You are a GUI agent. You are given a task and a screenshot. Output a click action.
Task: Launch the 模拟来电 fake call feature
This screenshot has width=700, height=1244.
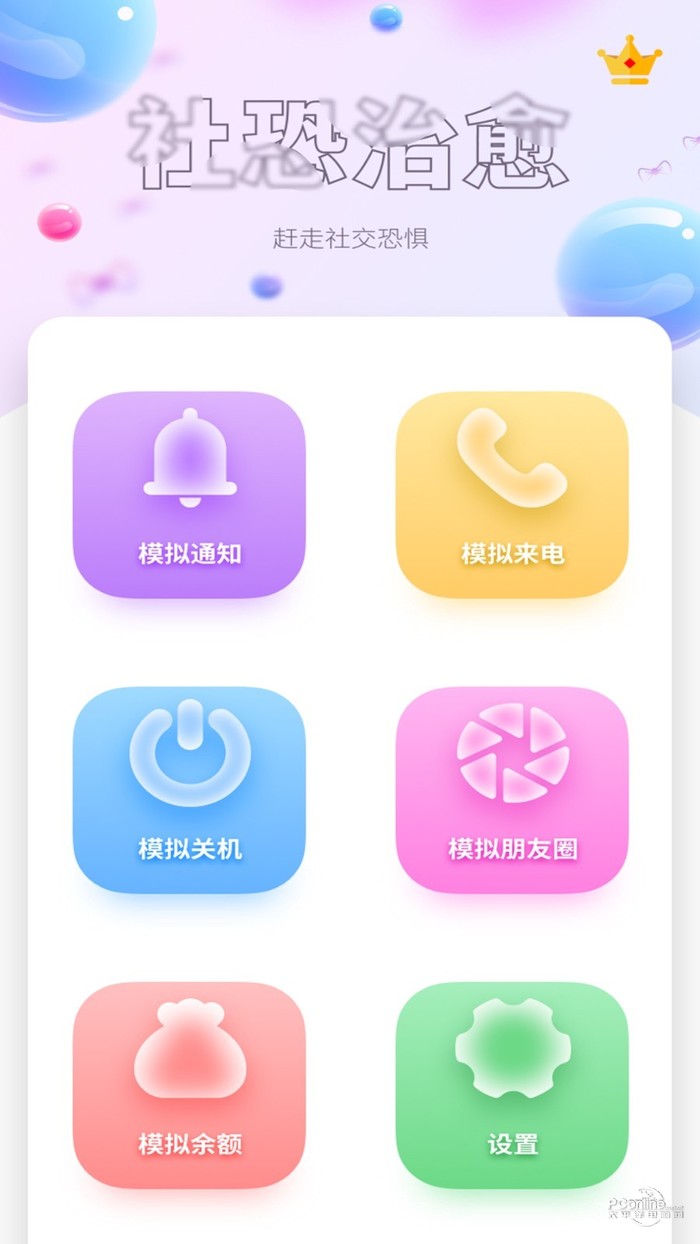tap(512, 494)
